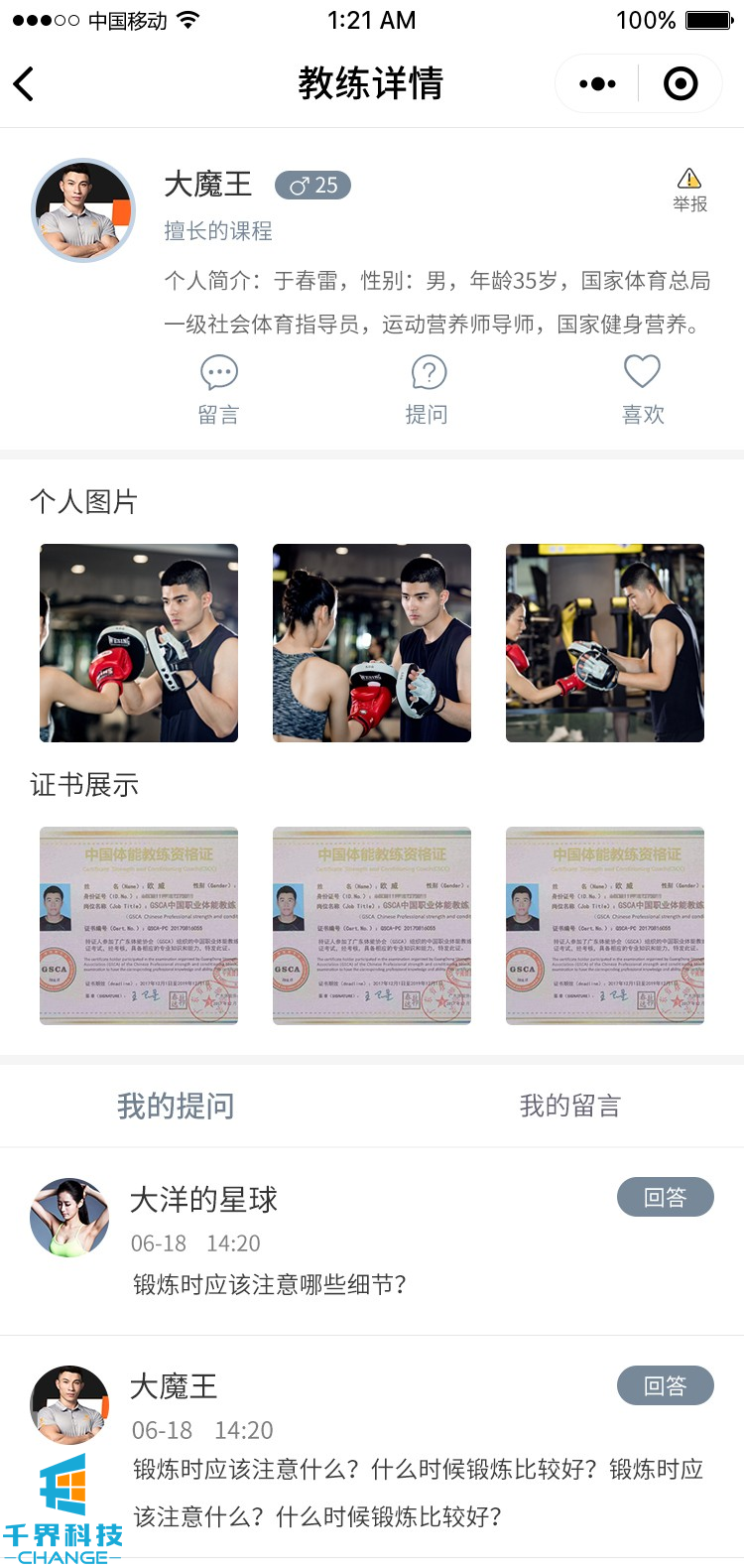View second certificate in 证书展示

(372, 925)
